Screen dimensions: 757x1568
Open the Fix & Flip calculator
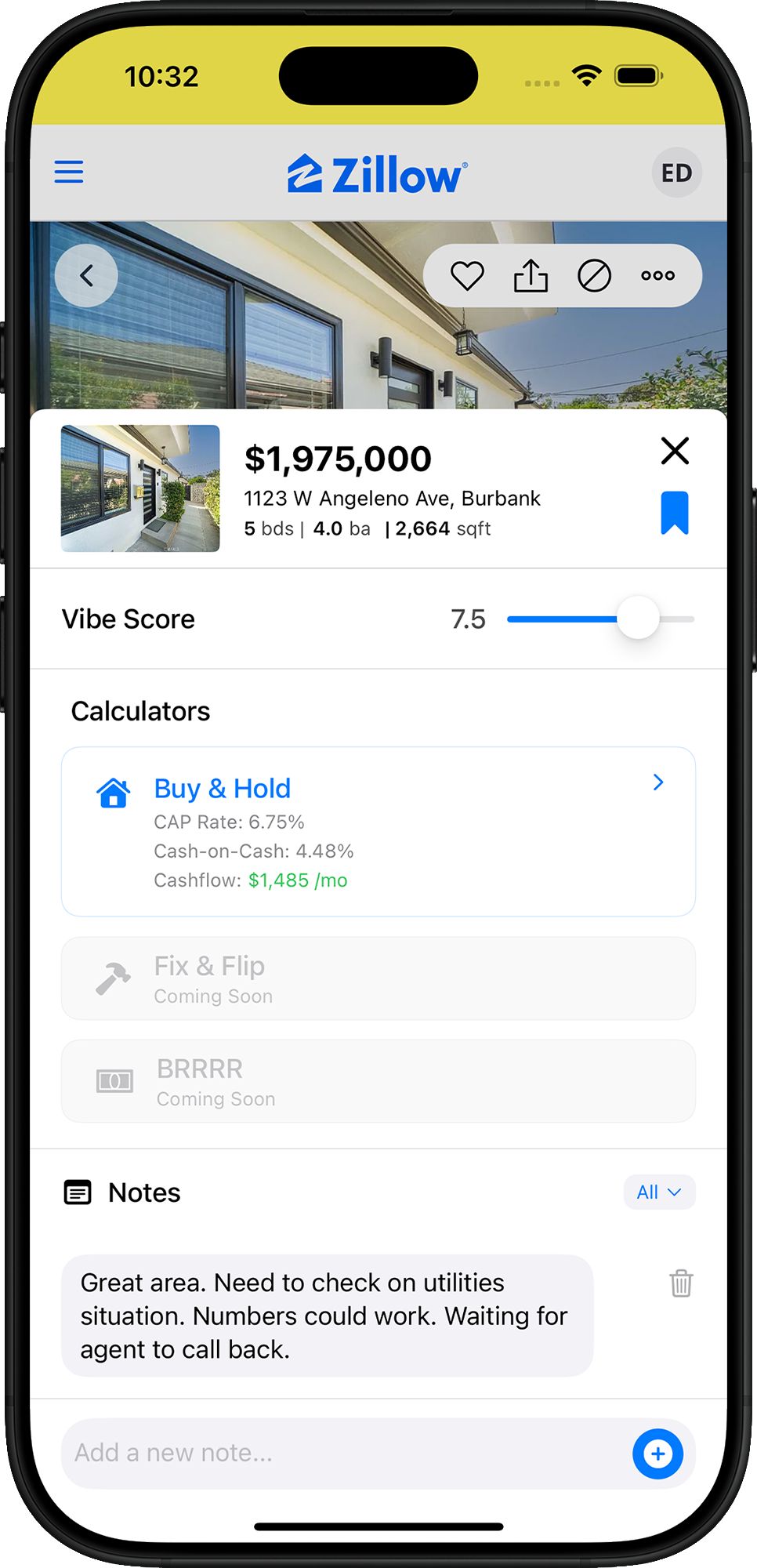point(378,978)
